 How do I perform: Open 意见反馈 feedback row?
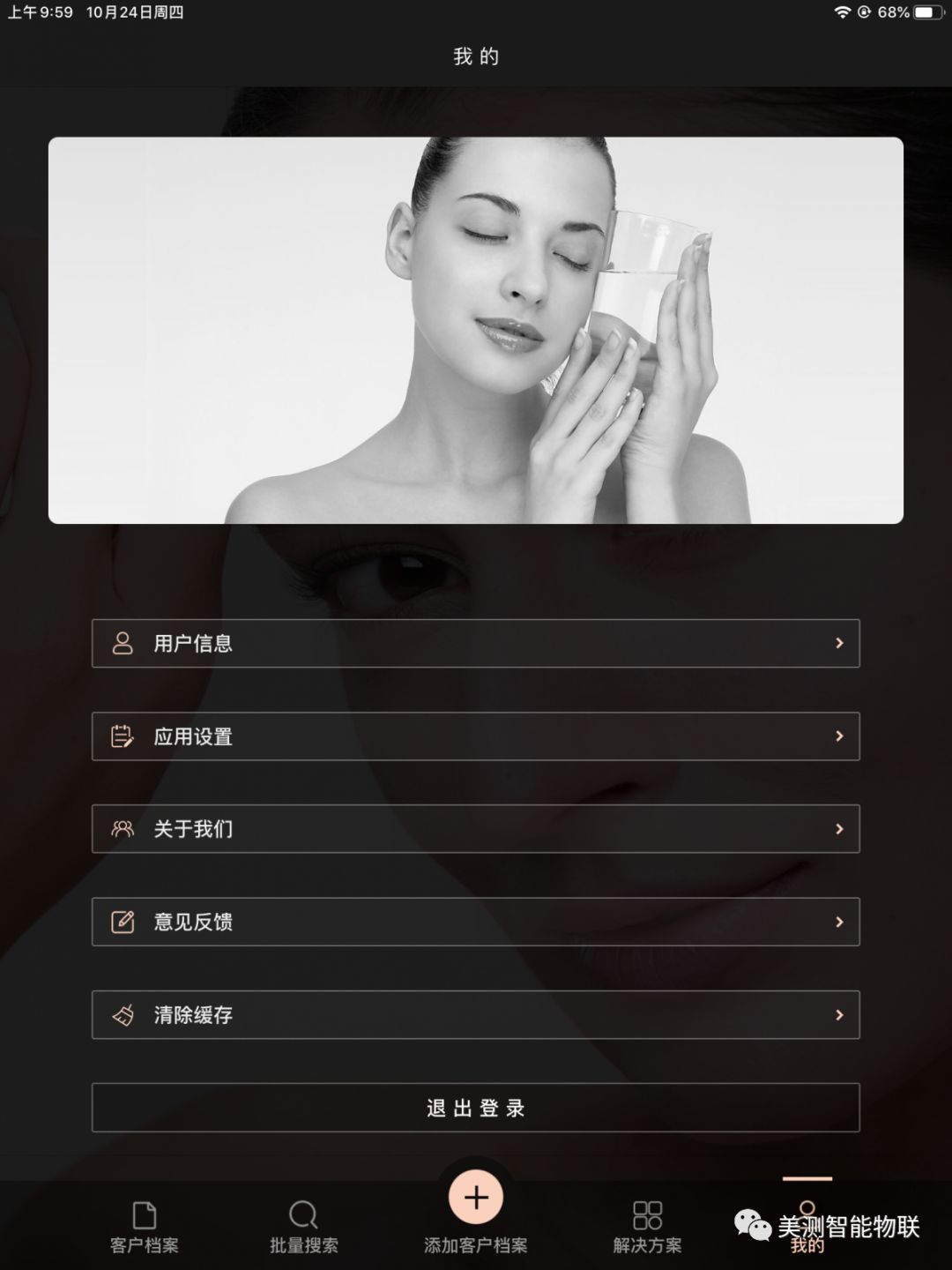tap(475, 922)
